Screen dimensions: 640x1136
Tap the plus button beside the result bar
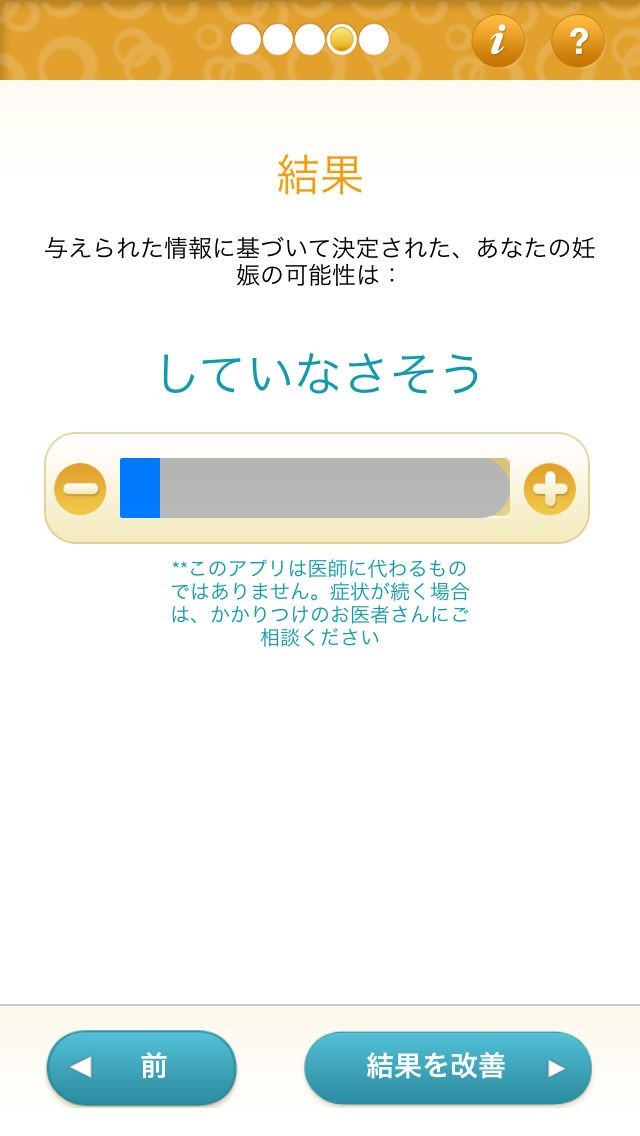(x=550, y=489)
